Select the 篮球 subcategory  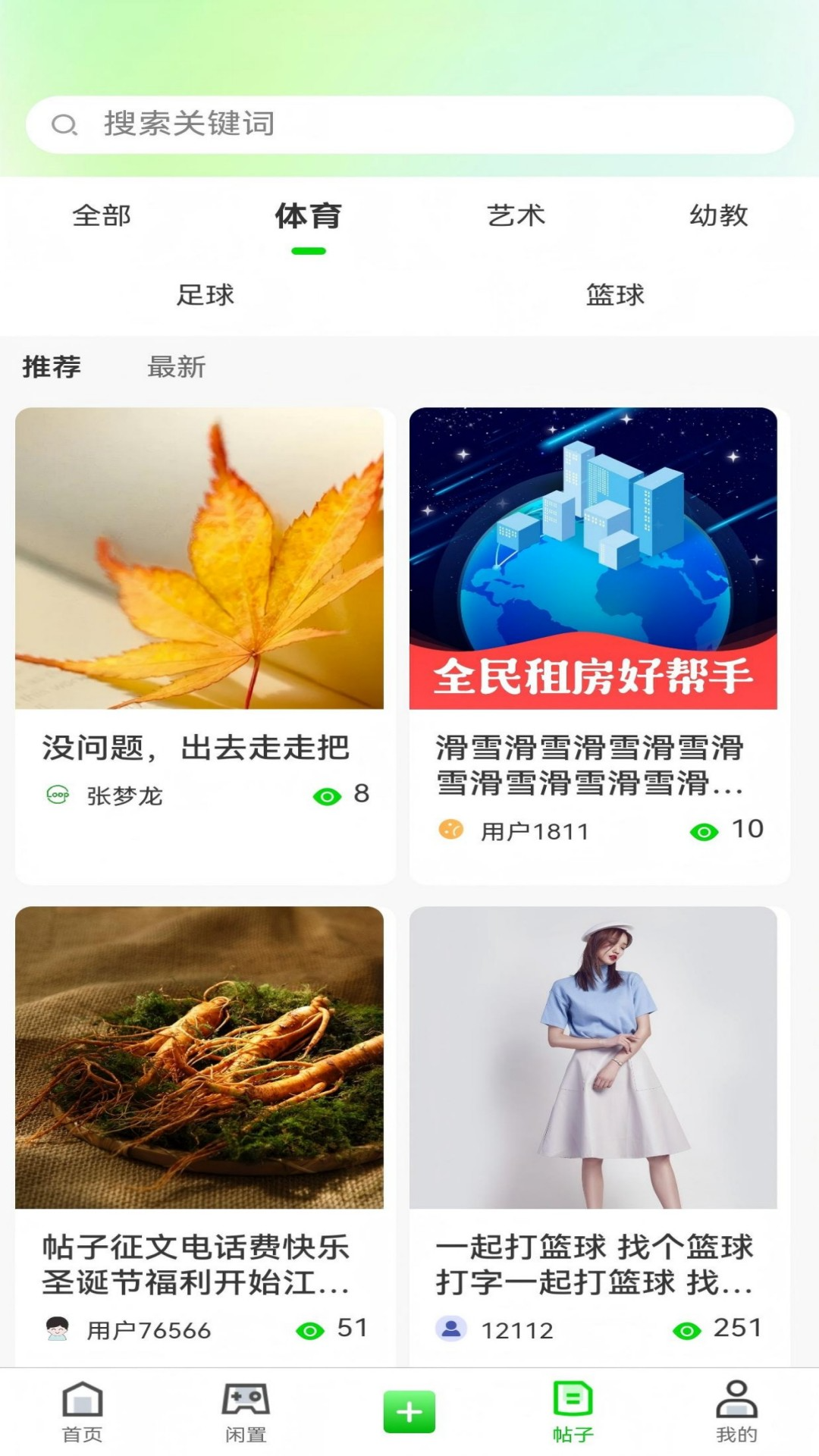(614, 295)
